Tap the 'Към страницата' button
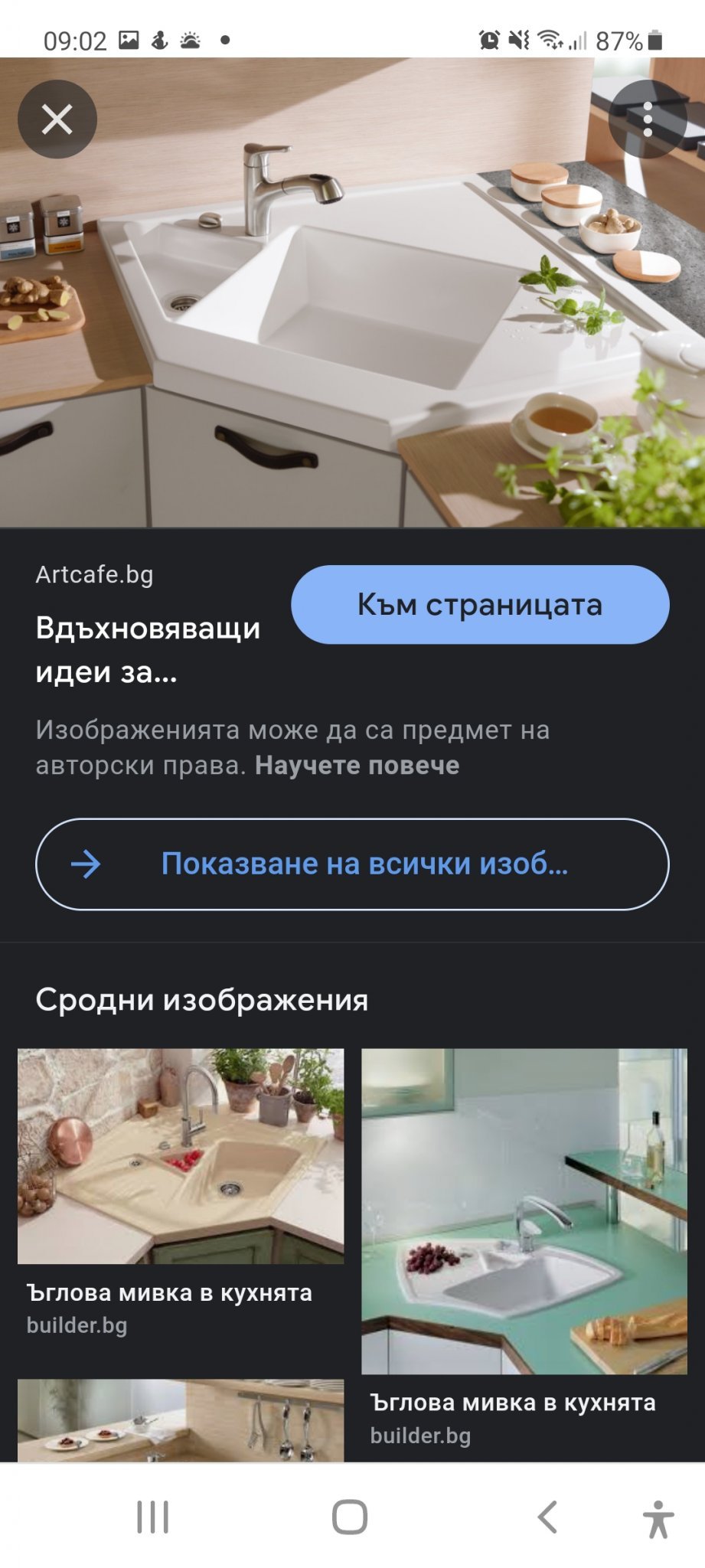The height and width of the screenshot is (1568, 705). click(480, 605)
